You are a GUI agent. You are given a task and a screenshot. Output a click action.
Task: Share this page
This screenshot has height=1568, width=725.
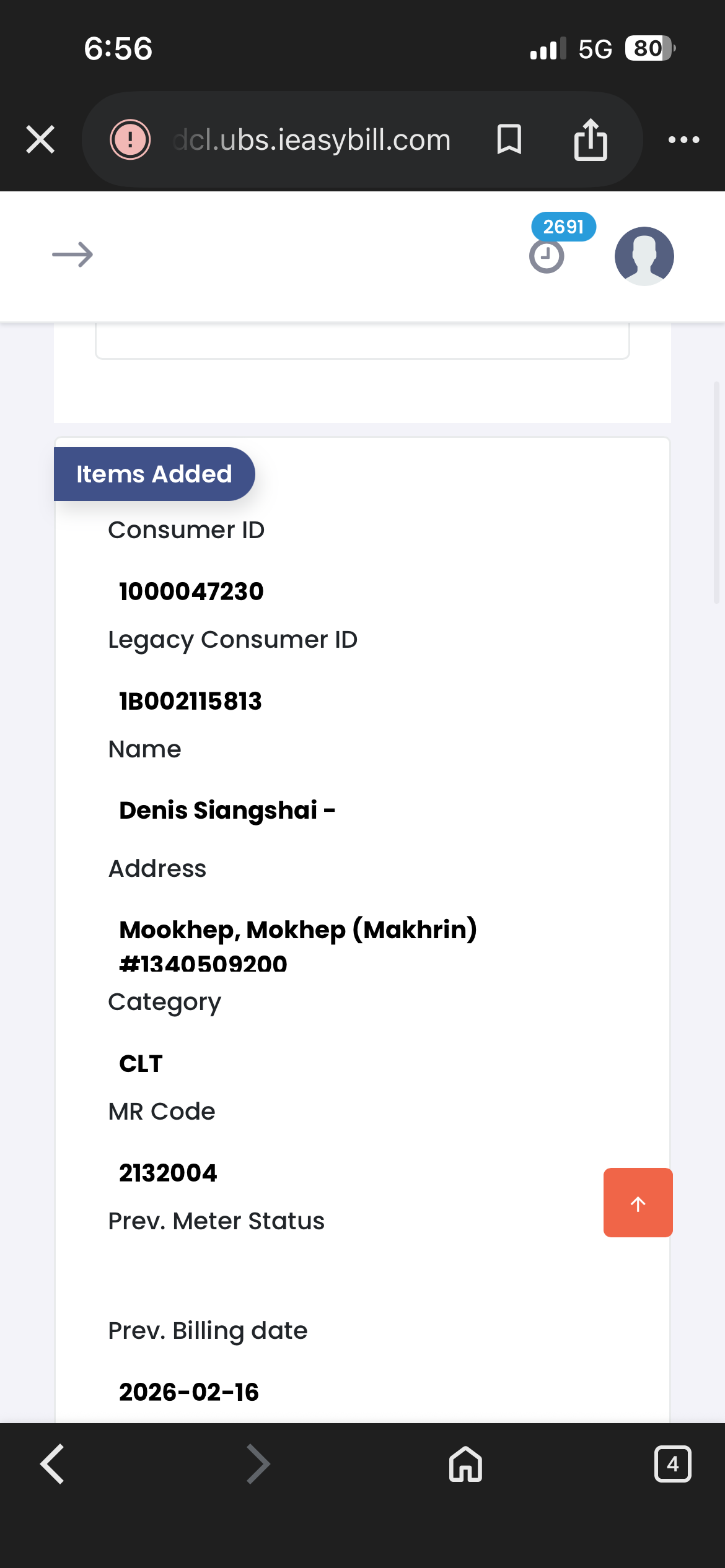tap(590, 139)
